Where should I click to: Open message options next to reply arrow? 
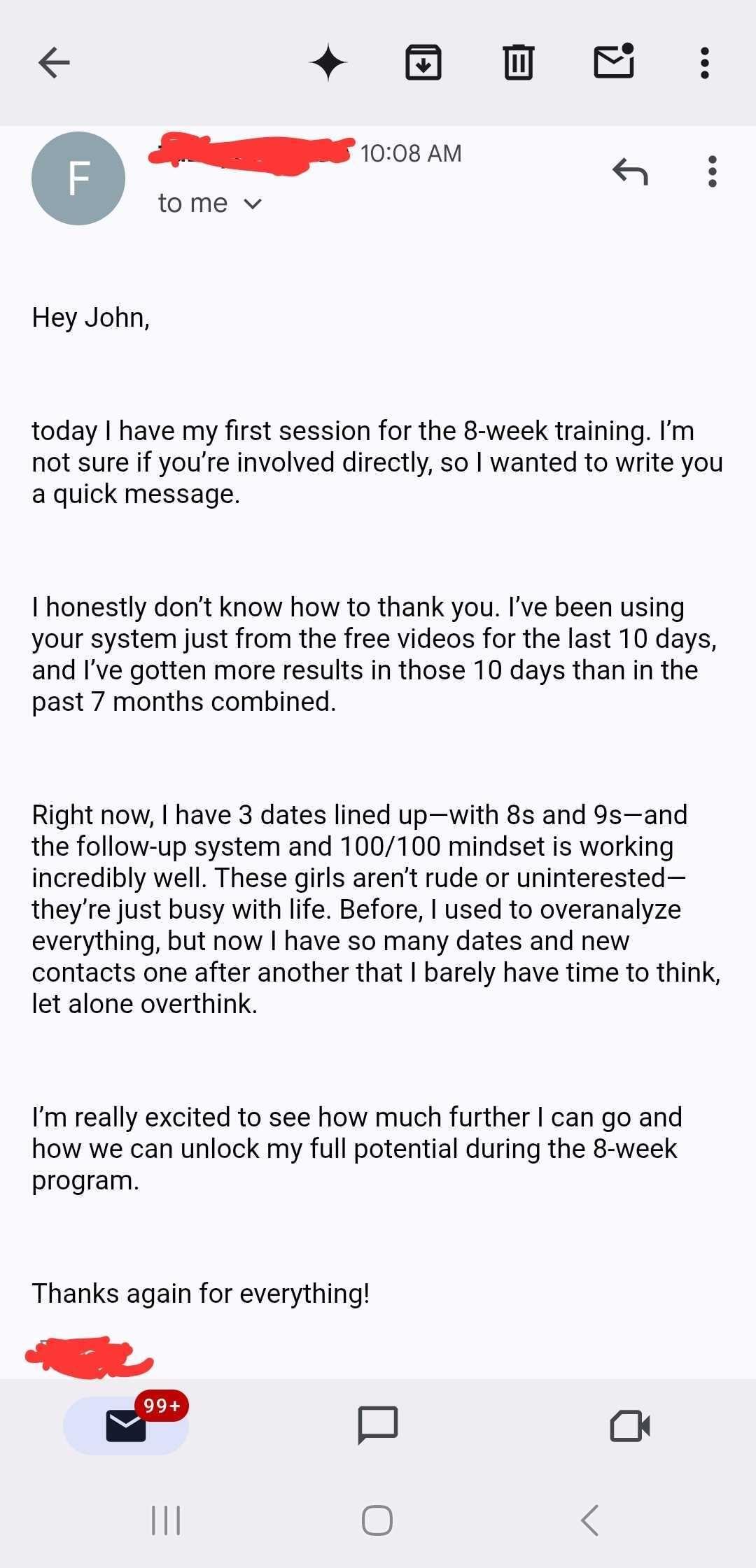click(x=713, y=171)
